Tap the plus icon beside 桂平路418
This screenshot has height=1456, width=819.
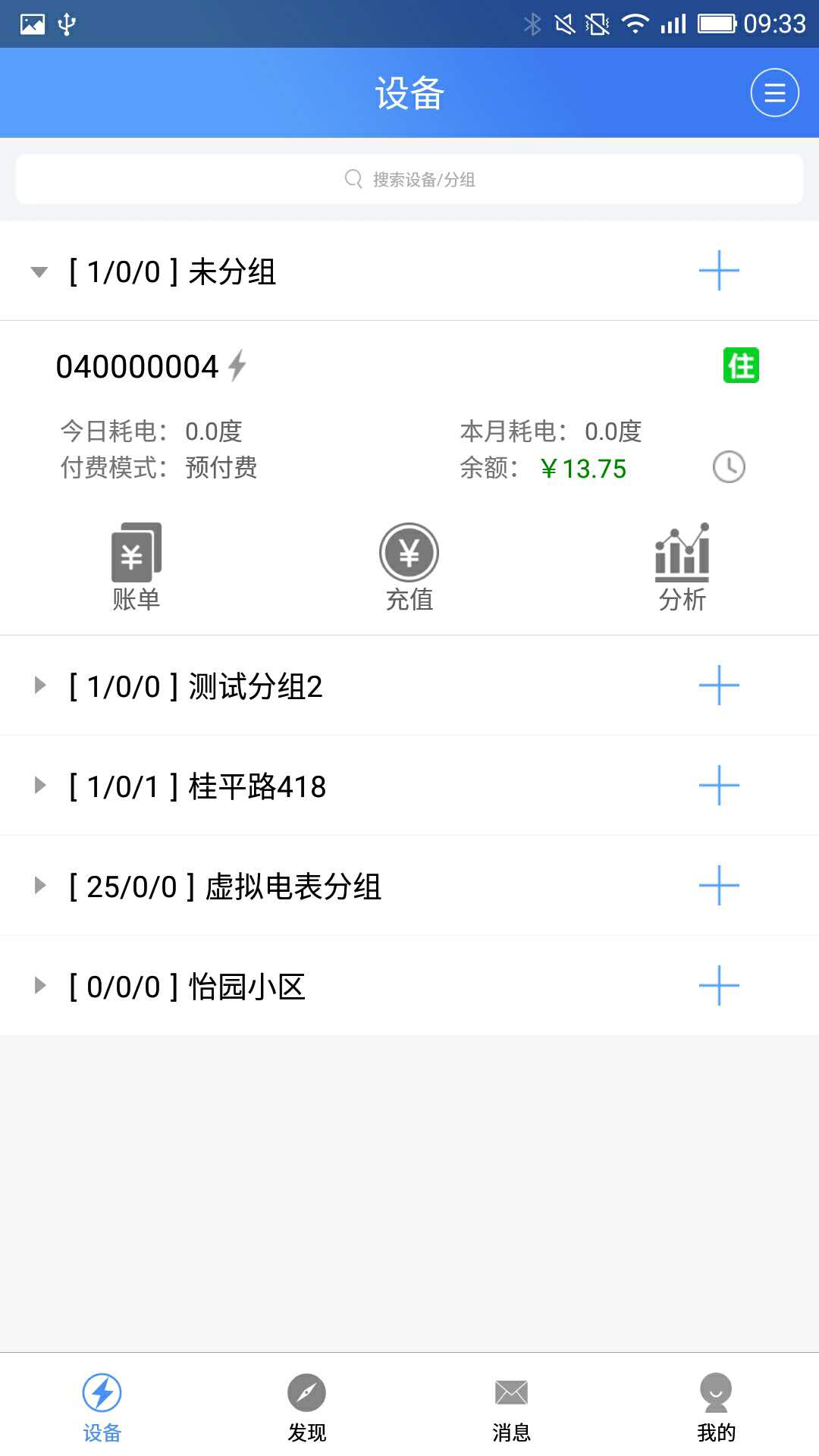pos(718,786)
